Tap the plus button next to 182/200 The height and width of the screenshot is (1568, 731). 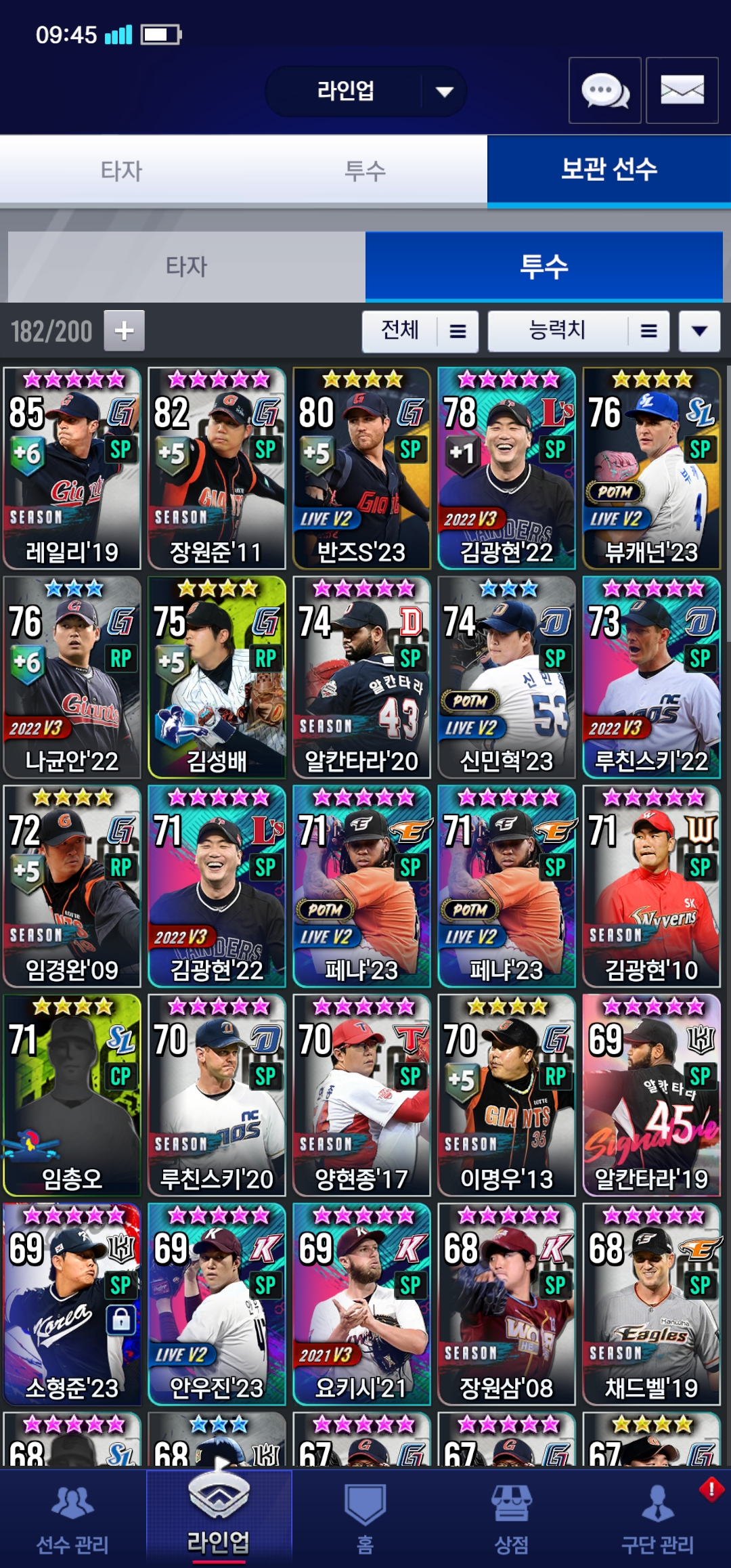coord(124,331)
